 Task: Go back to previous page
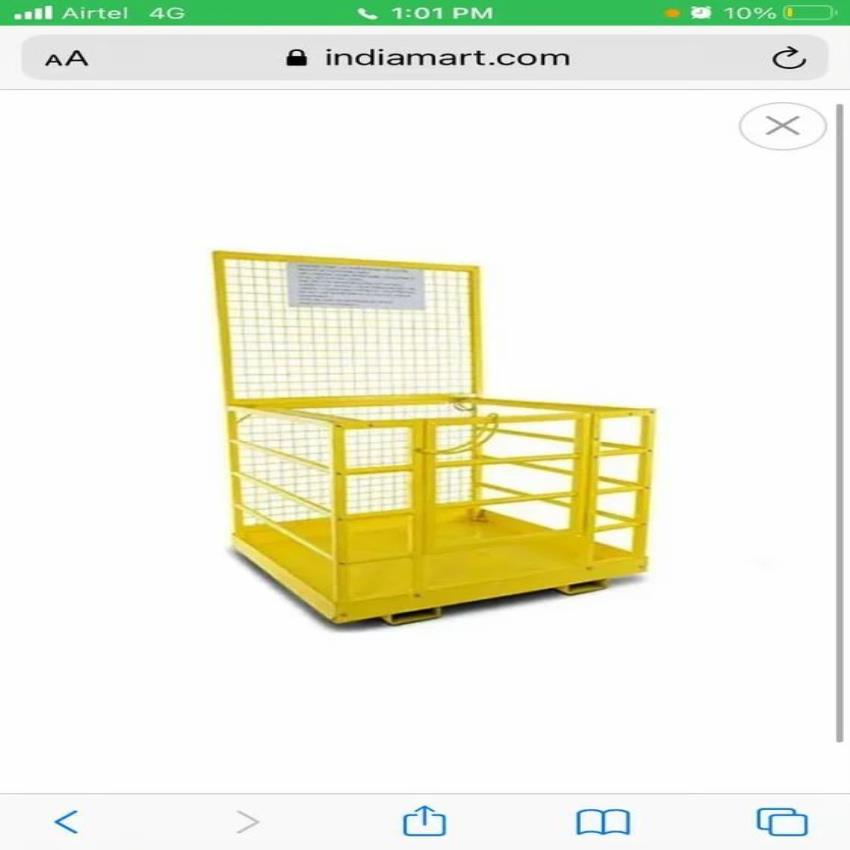66,822
